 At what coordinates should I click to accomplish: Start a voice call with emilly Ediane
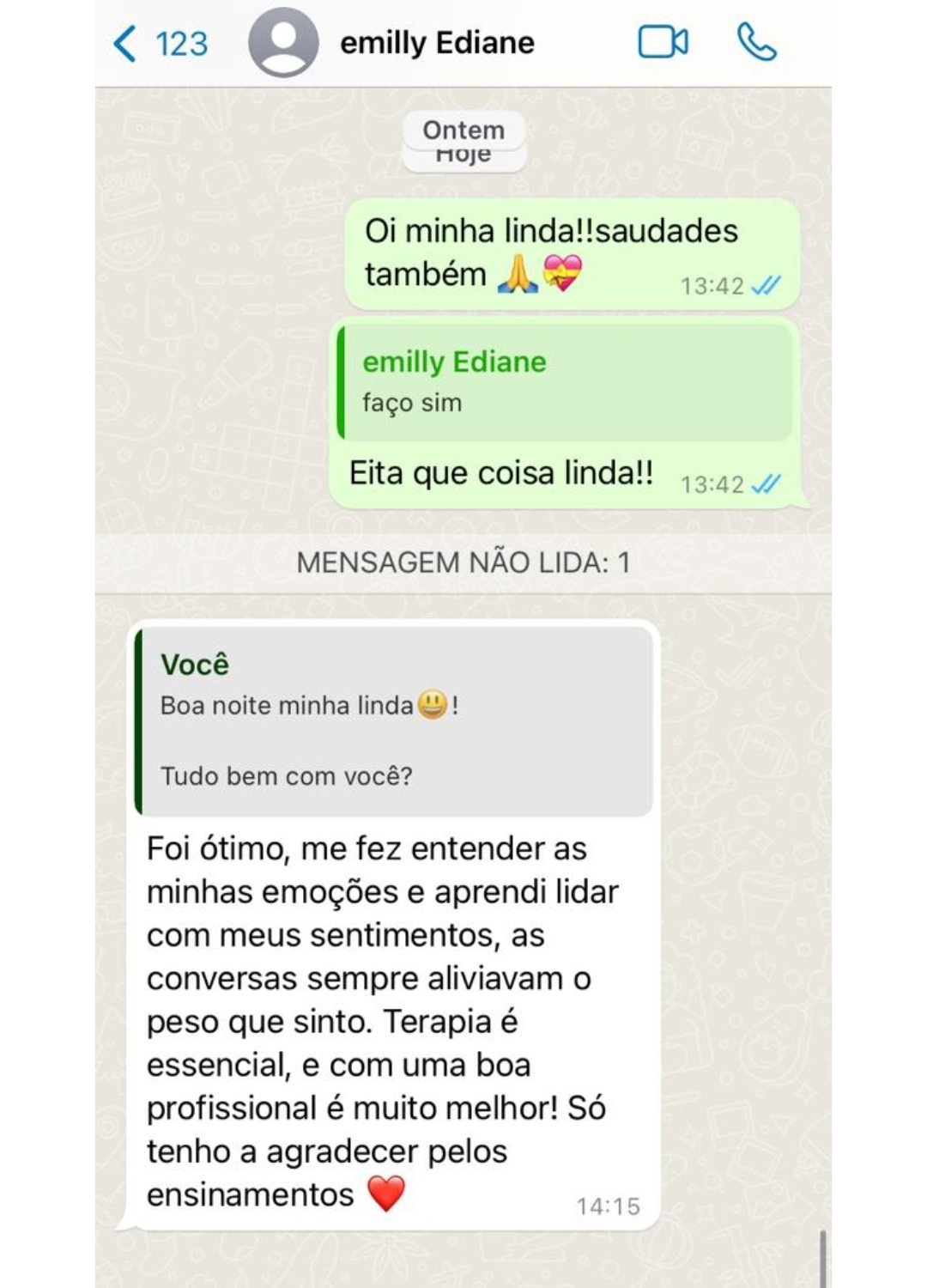pos(756,42)
